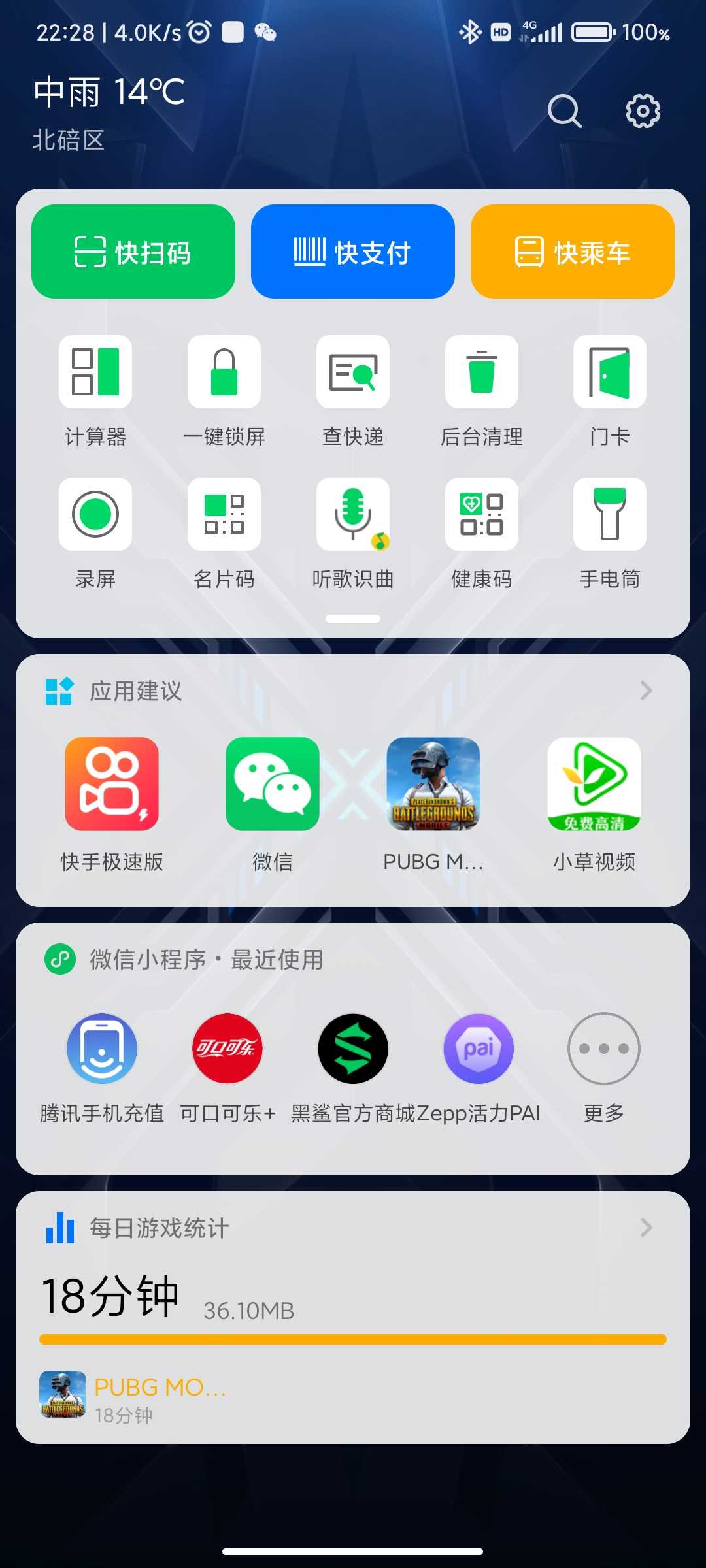Open the search icon at top

click(565, 111)
